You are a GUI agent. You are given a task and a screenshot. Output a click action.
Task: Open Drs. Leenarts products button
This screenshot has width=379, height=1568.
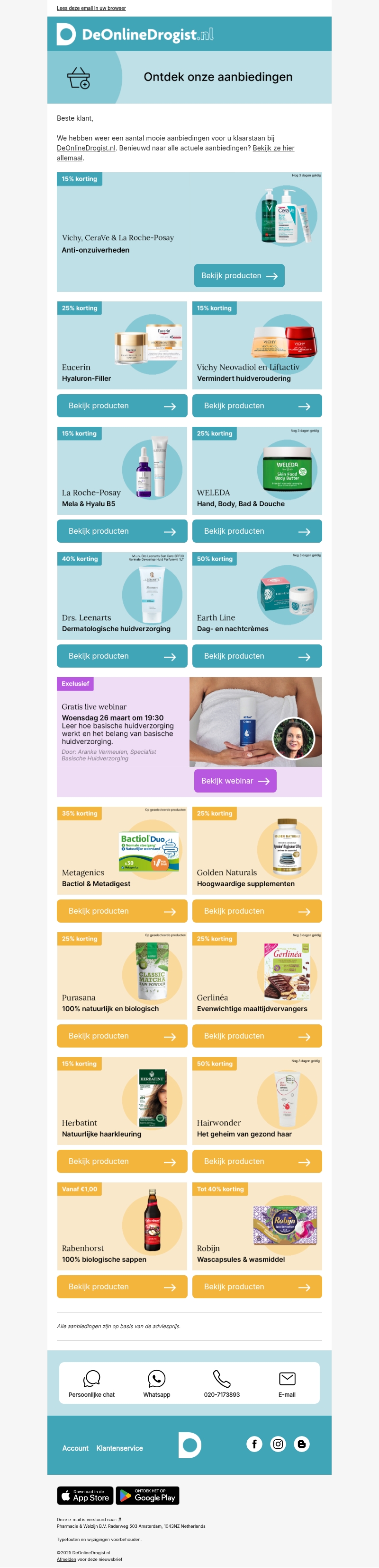pyautogui.click(x=122, y=656)
